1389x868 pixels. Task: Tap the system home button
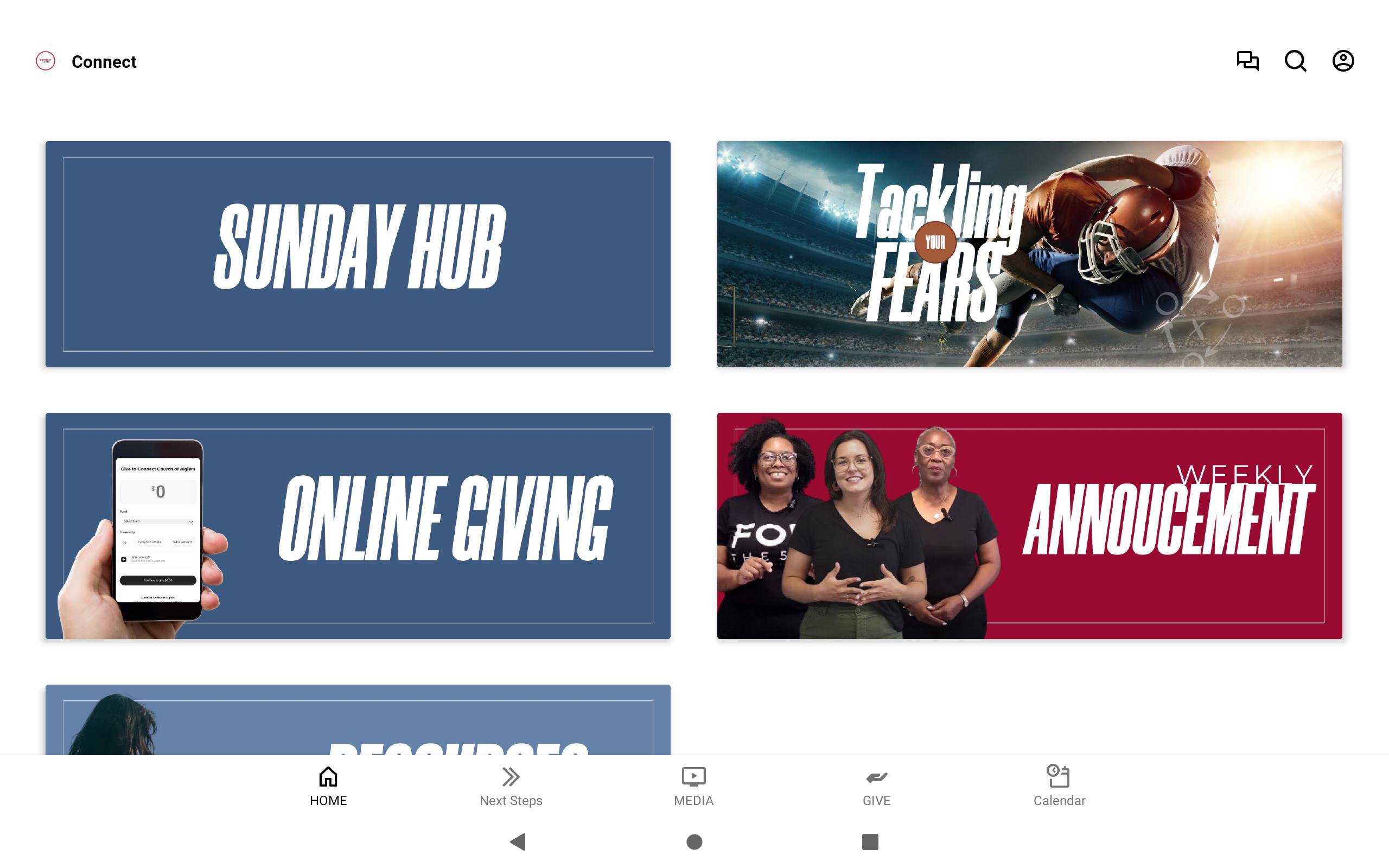click(694, 841)
